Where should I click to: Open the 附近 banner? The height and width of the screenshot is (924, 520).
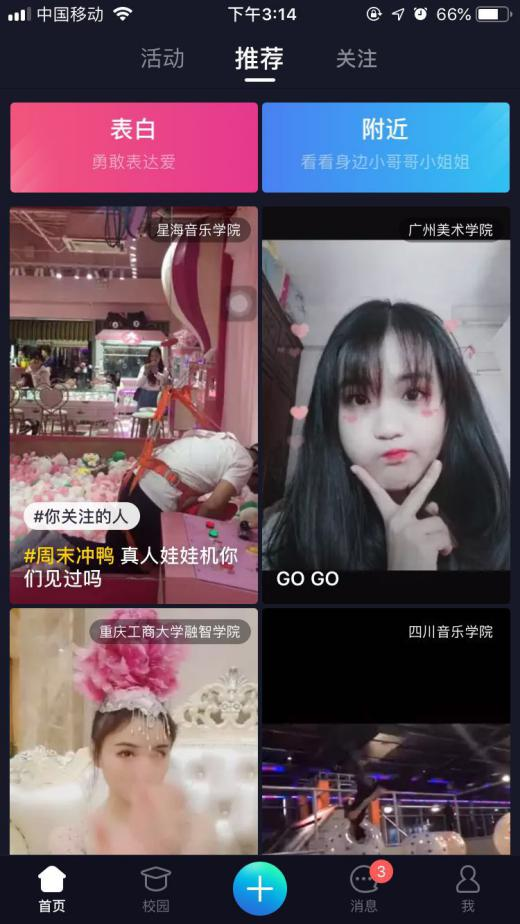386,147
